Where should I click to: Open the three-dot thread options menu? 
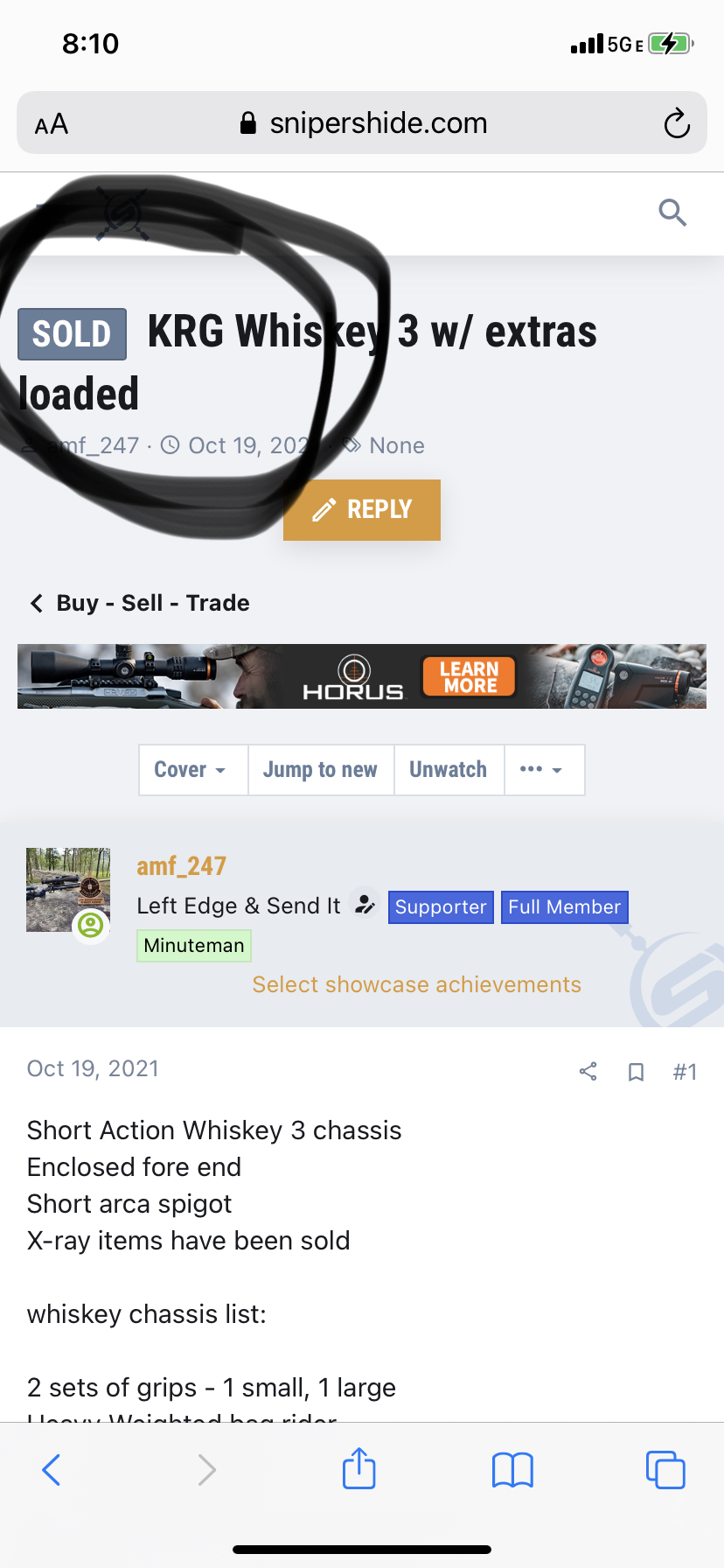[x=544, y=770]
